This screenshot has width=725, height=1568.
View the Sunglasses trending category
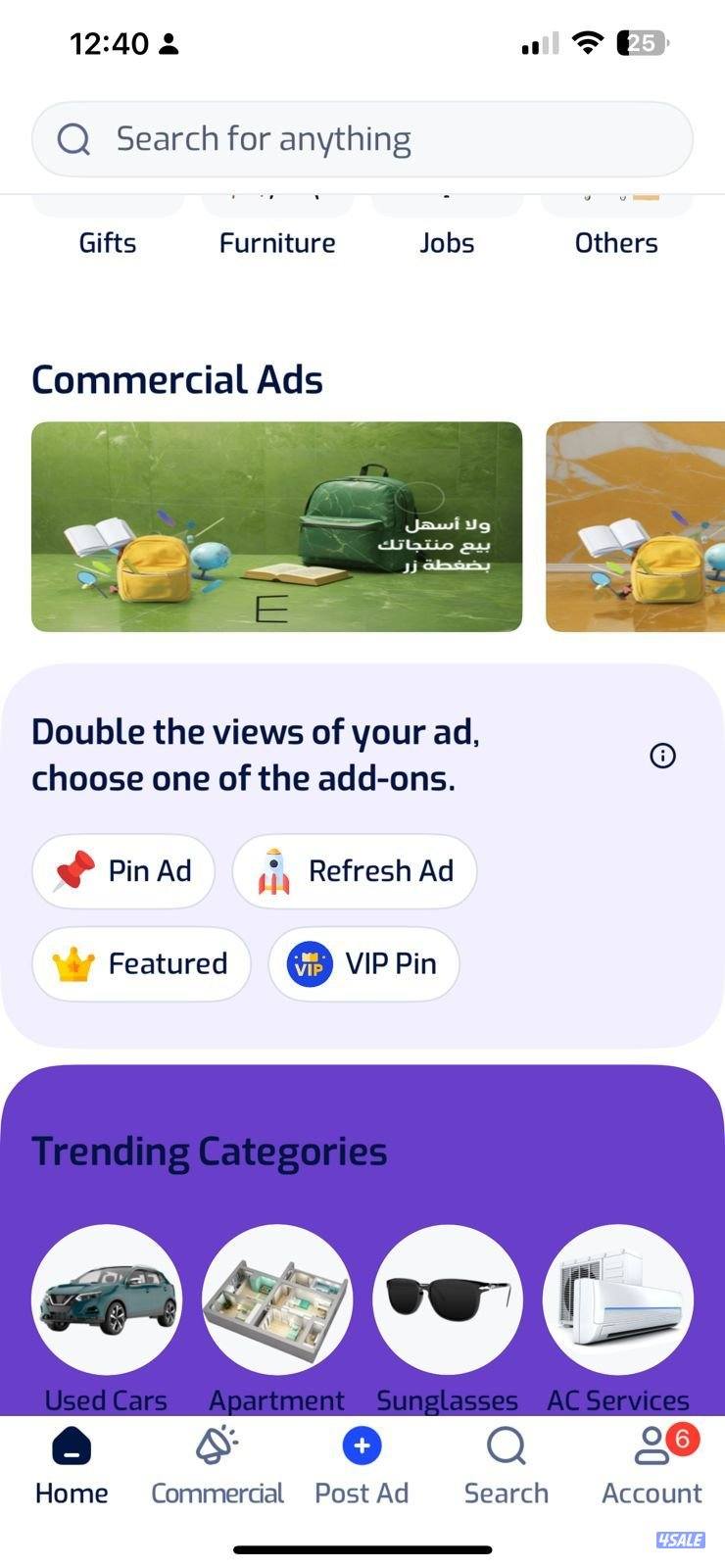point(448,1300)
